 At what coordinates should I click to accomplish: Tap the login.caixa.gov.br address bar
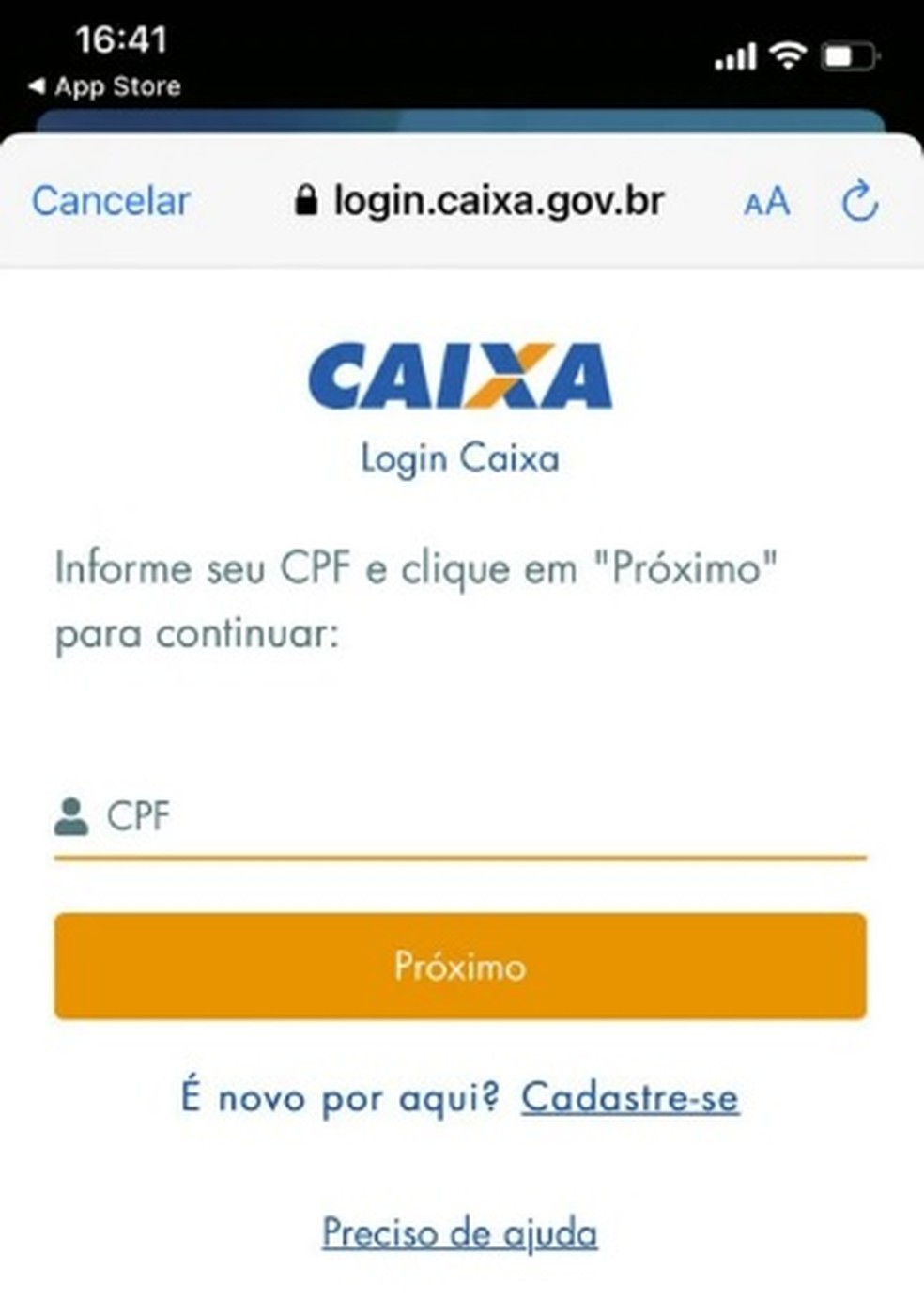pos(499,200)
